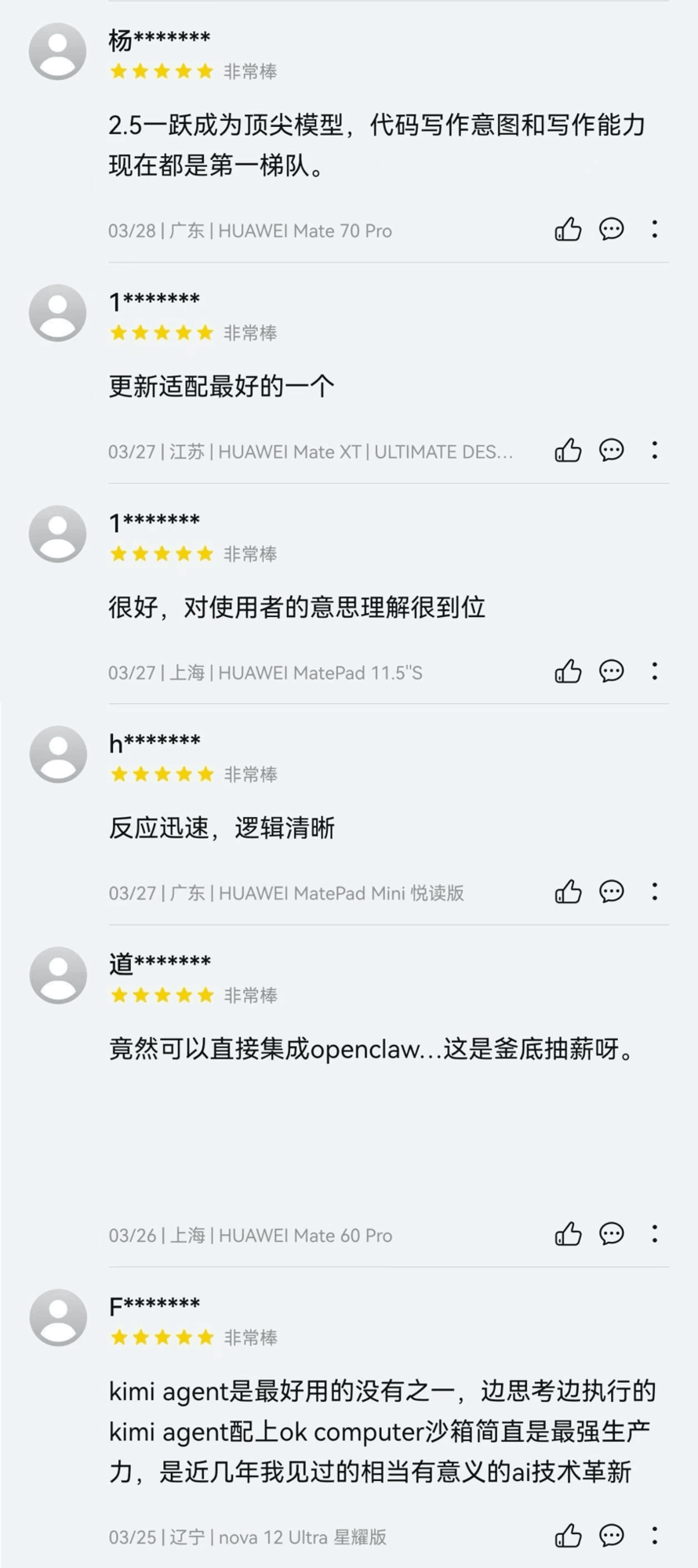Open the three-dot menu on h*******'s review
Screen dimensions: 698x1568
(x=655, y=892)
